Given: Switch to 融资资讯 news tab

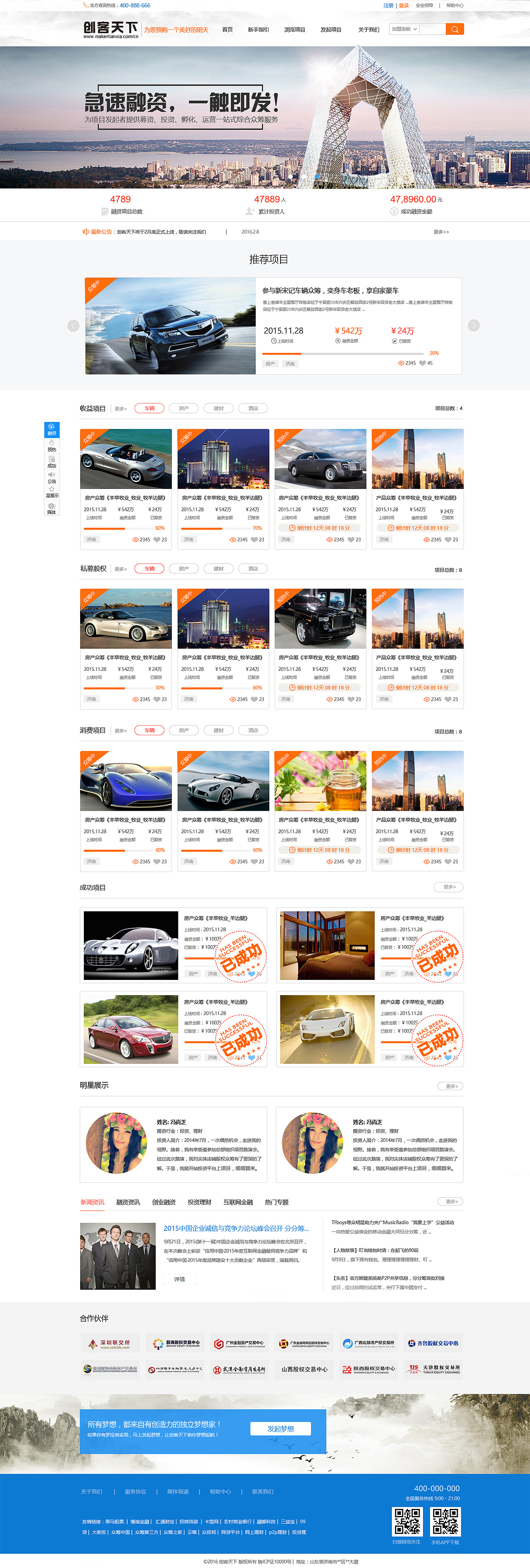Looking at the screenshot, I should (x=128, y=1202).
